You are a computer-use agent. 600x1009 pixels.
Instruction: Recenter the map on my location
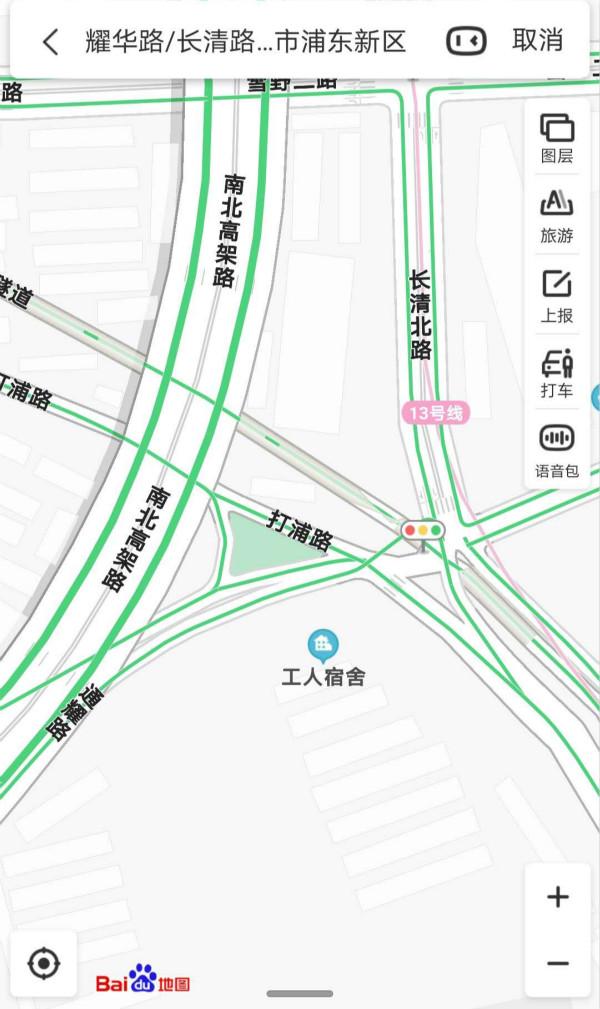click(x=43, y=964)
